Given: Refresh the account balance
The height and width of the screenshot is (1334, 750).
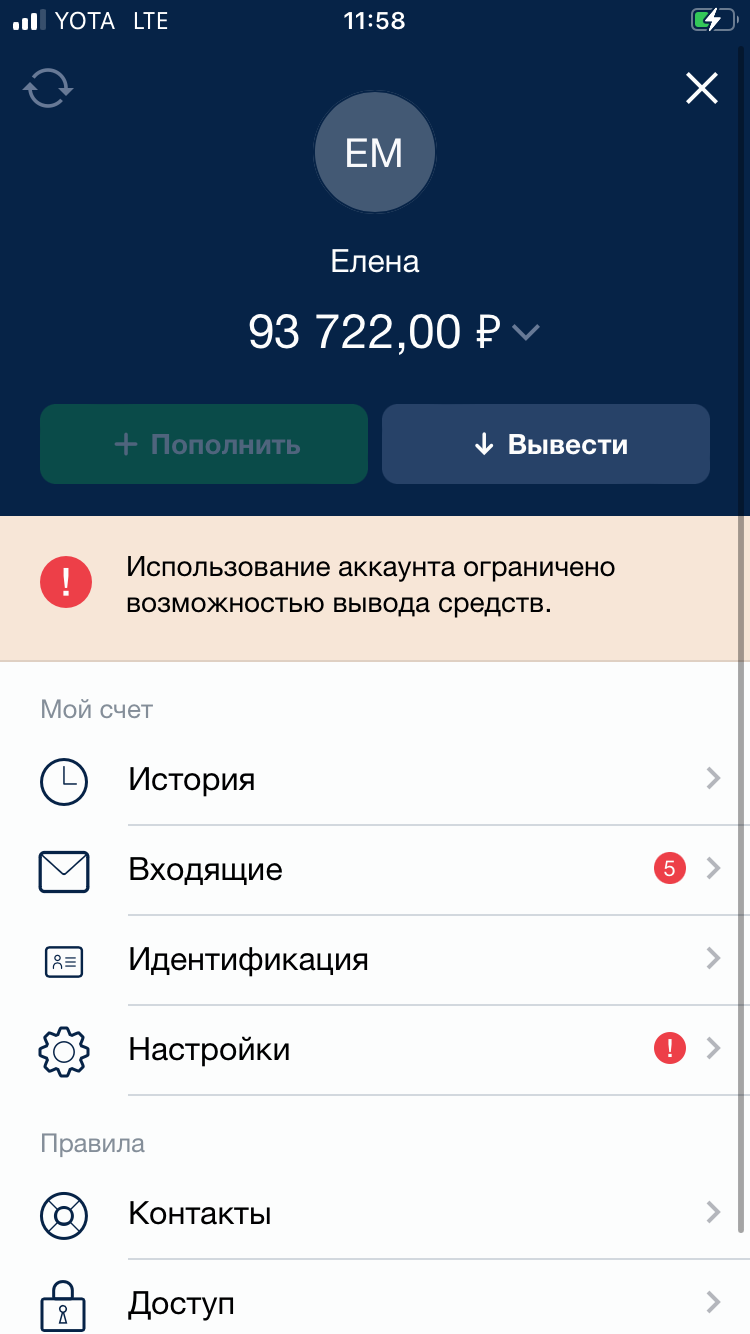Looking at the screenshot, I should [48, 89].
